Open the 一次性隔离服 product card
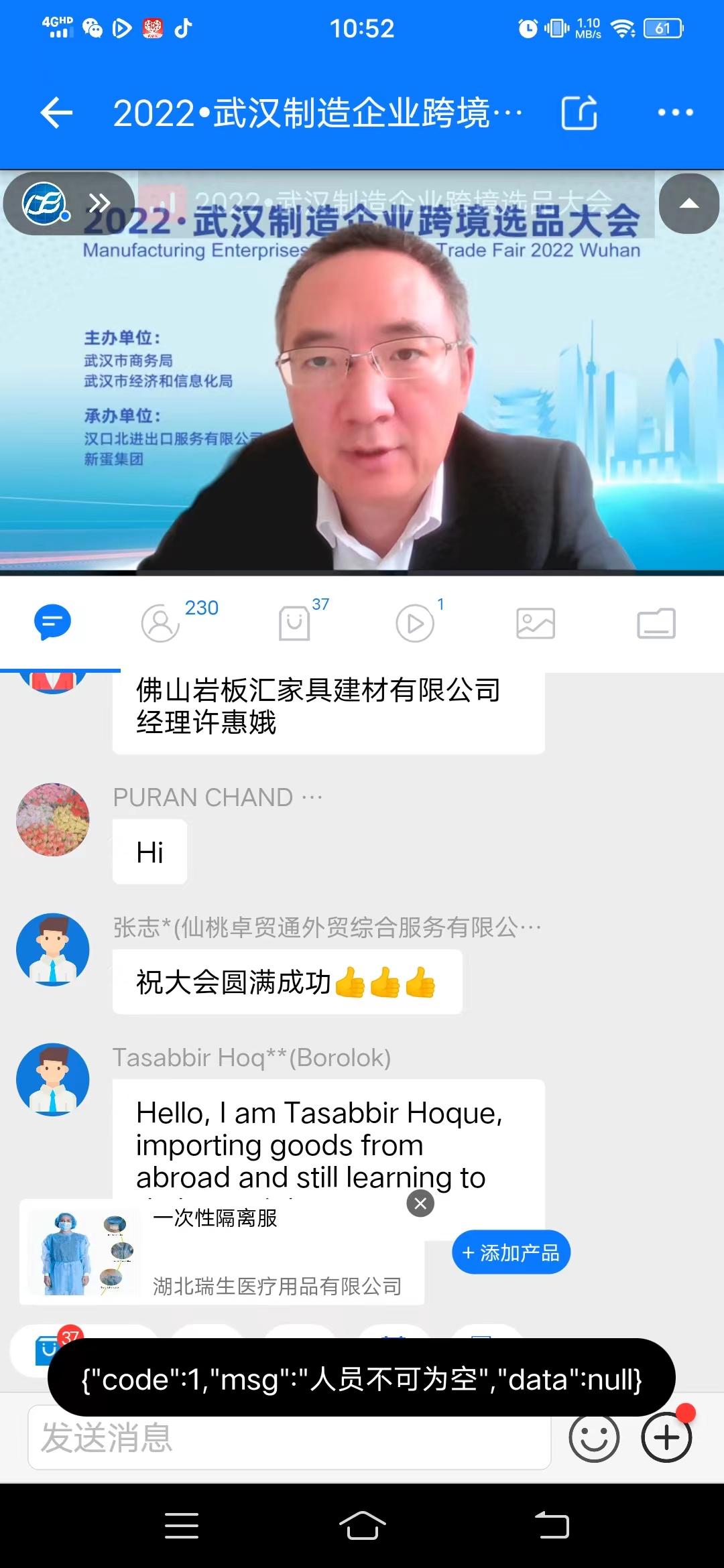This screenshot has height=1568, width=724. click(221, 1253)
